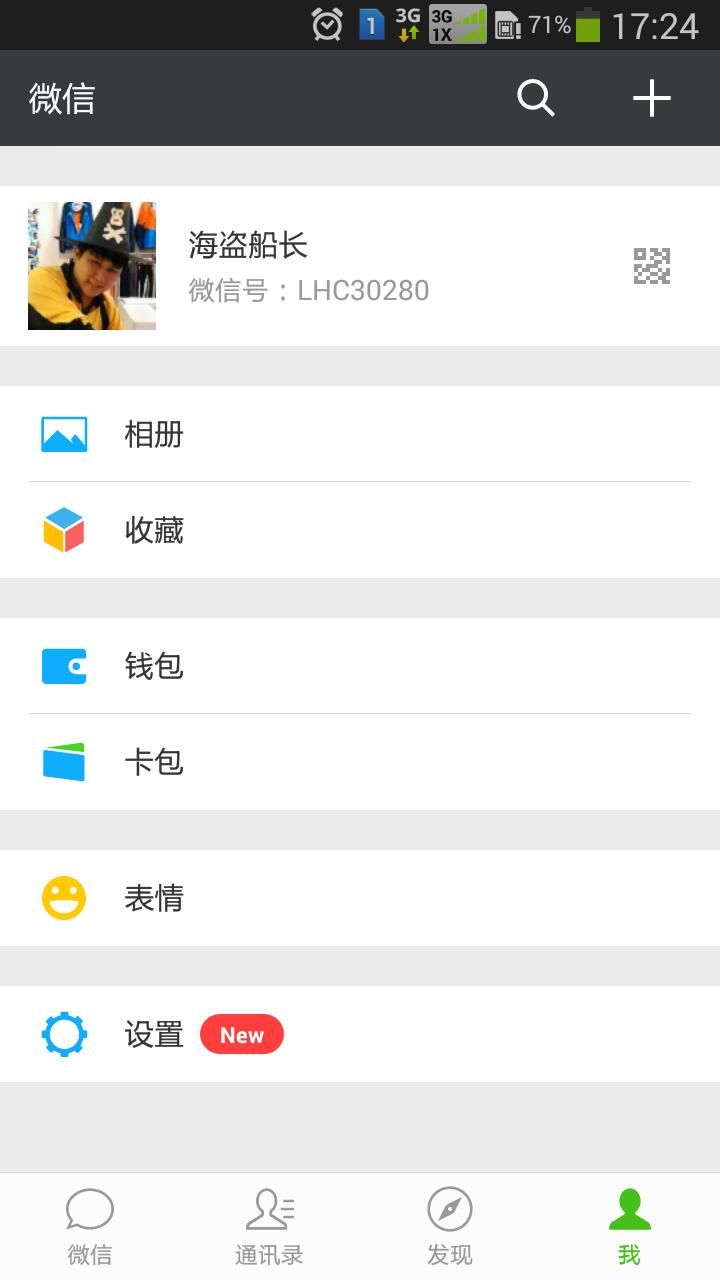720x1280 pixels.
Task: Switch to the 通讯录 contacts tab
Action: [269, 1227]
